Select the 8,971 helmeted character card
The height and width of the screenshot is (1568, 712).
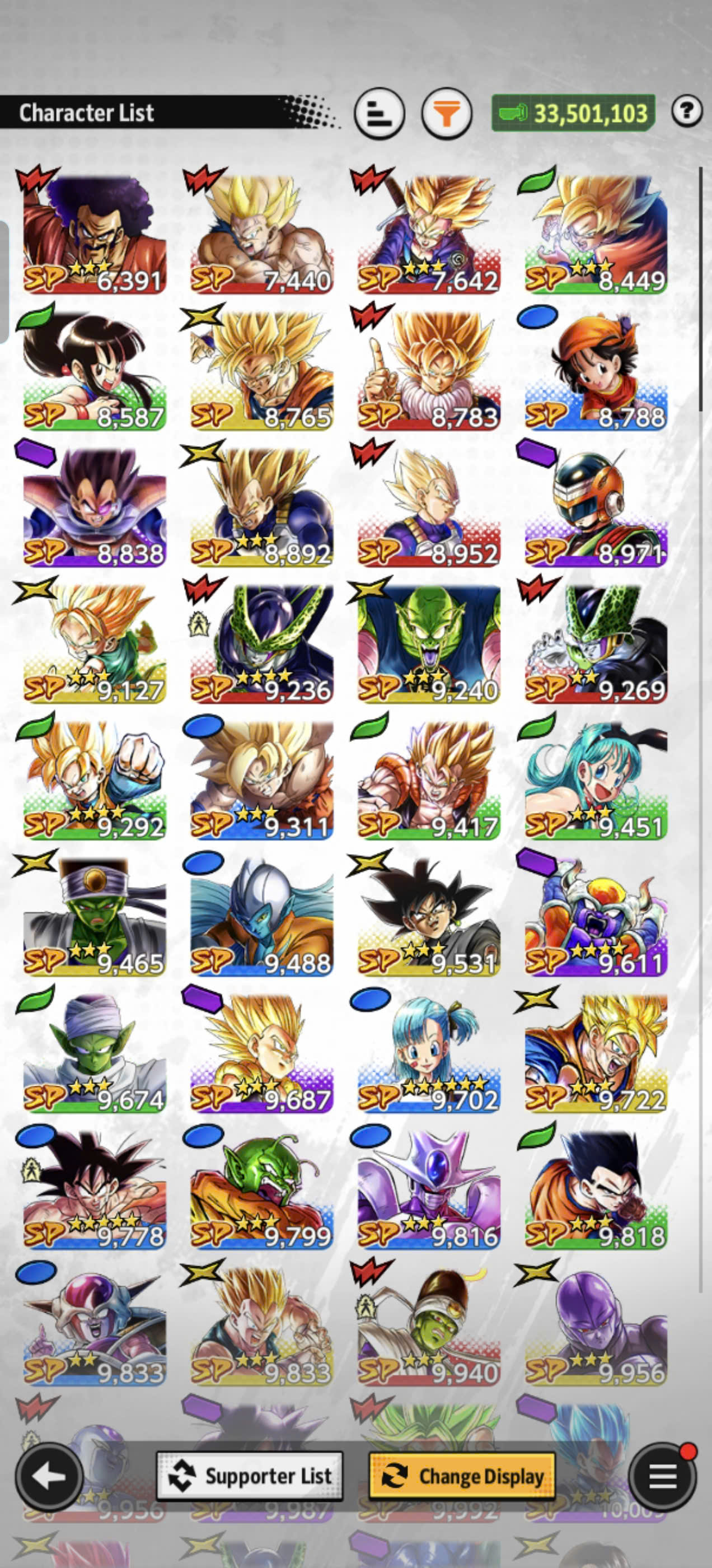(x=596, y=507)
